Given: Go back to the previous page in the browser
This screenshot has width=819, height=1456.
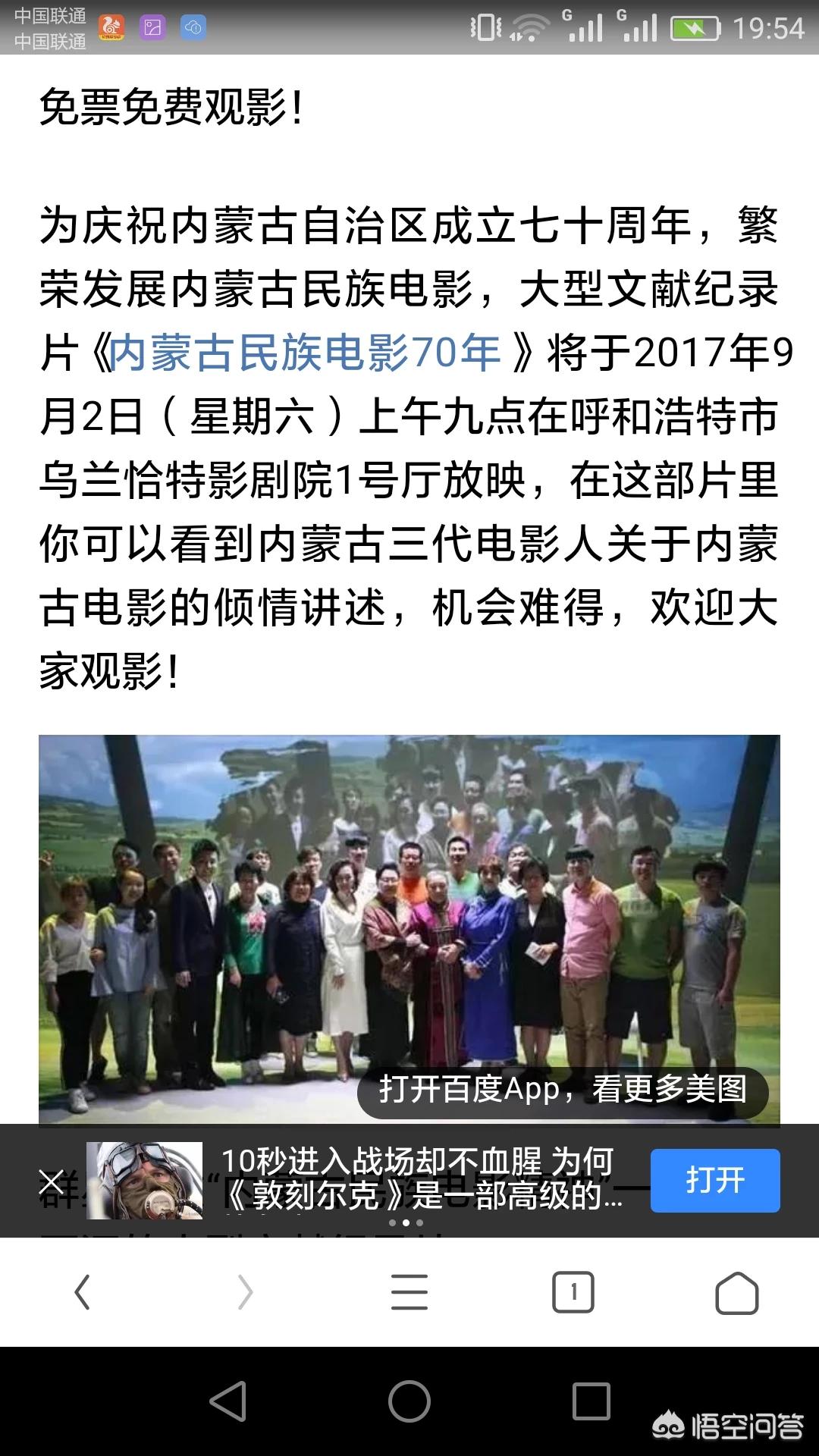Looking at the screenshot, I should tap(82, 1291).
